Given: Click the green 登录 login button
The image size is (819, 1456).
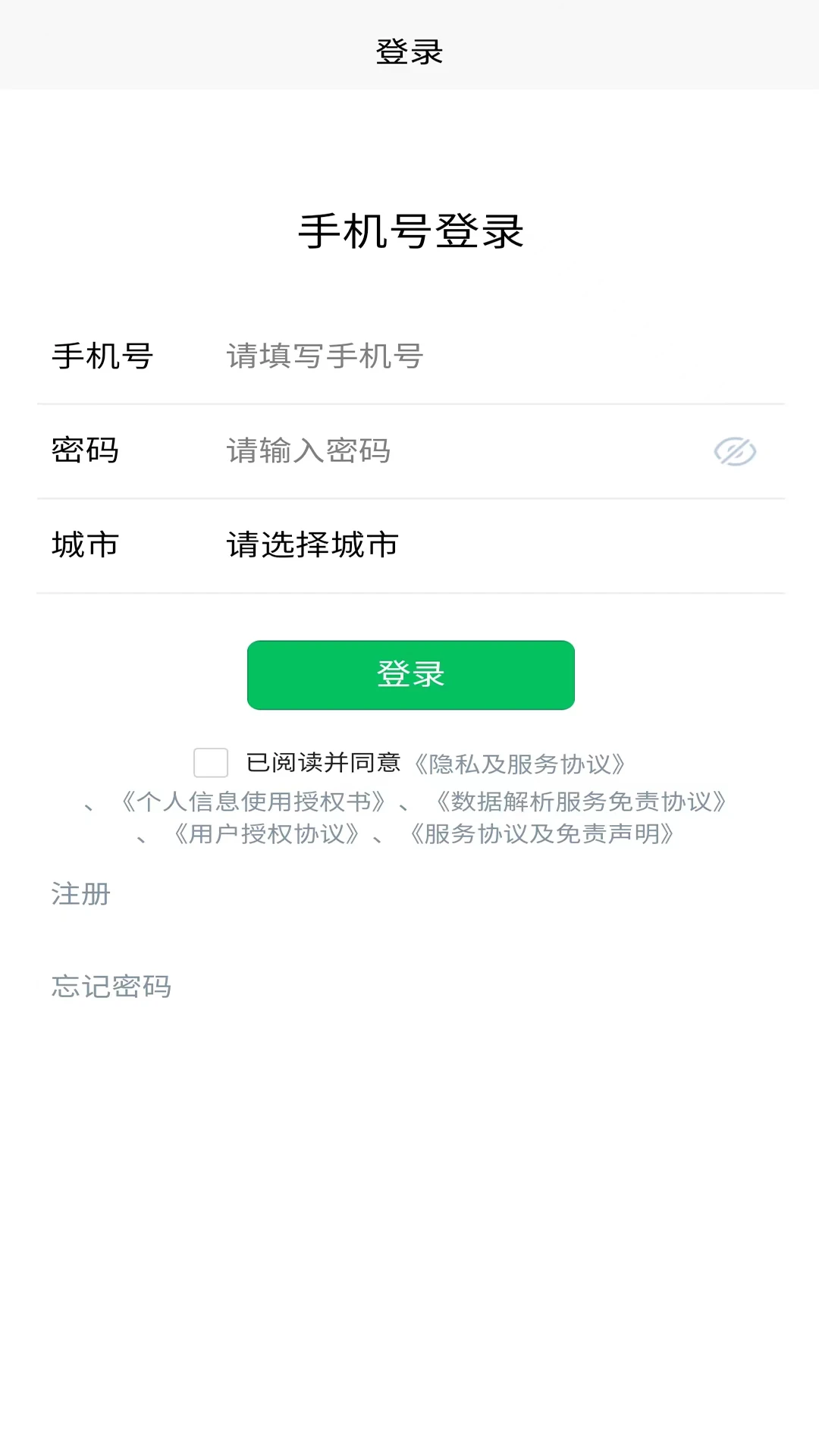Looking at the screenshot, I should 409,675.
